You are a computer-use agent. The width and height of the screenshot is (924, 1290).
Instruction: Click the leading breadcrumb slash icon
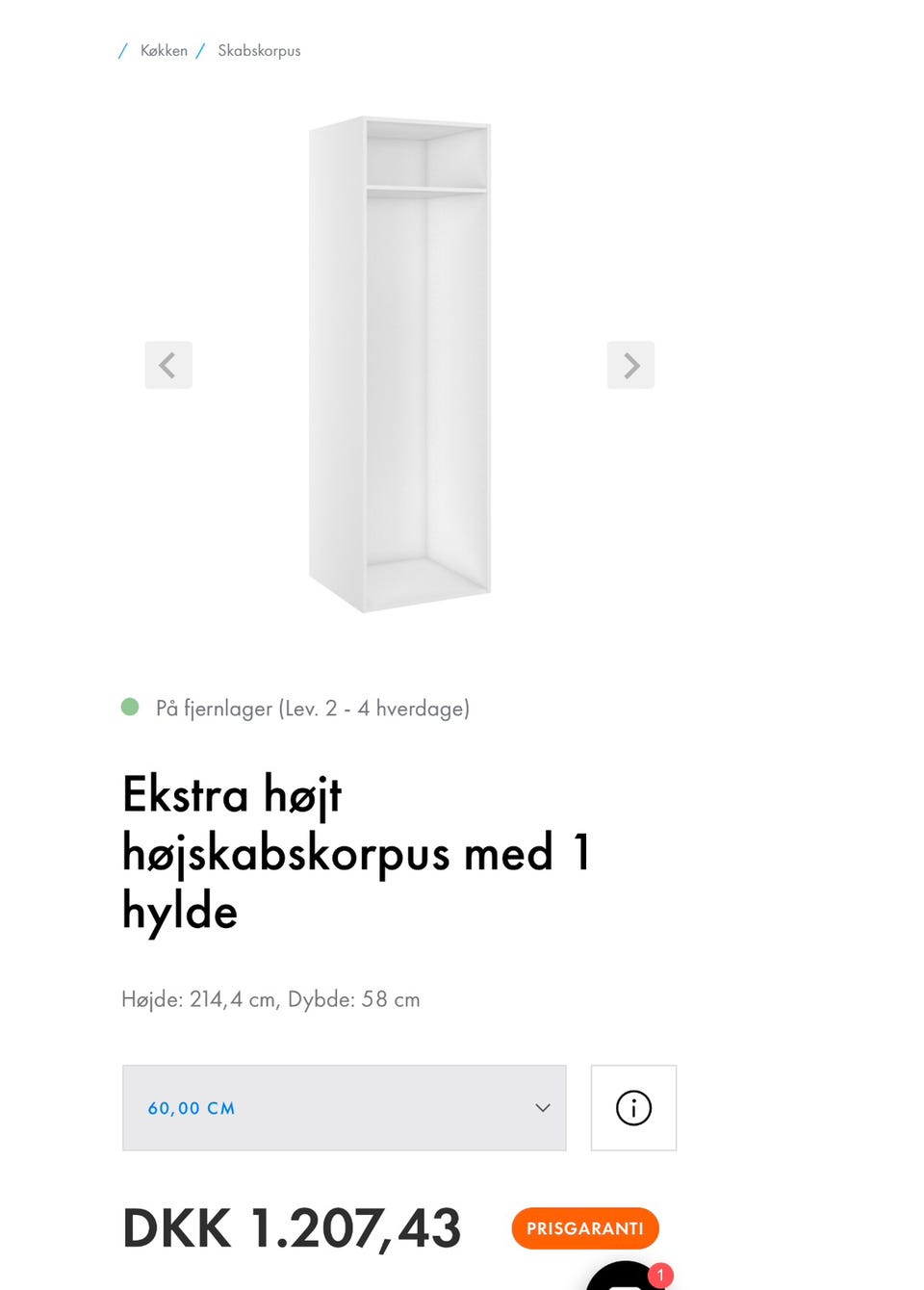tap(123, 51)
